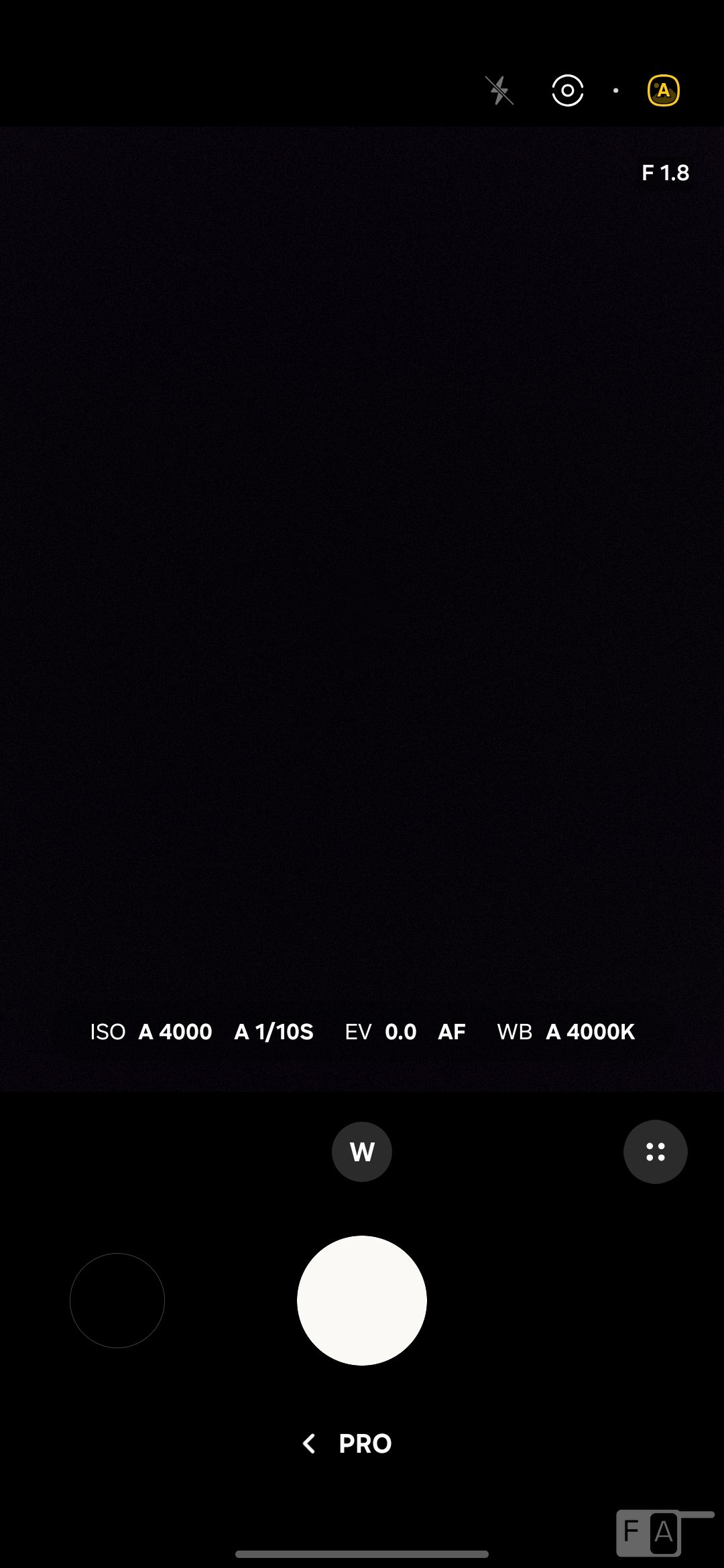The height and width of the screenshot is (1568, 724).
Task: Take a photo with the shutter
Action: [362, 1301]
